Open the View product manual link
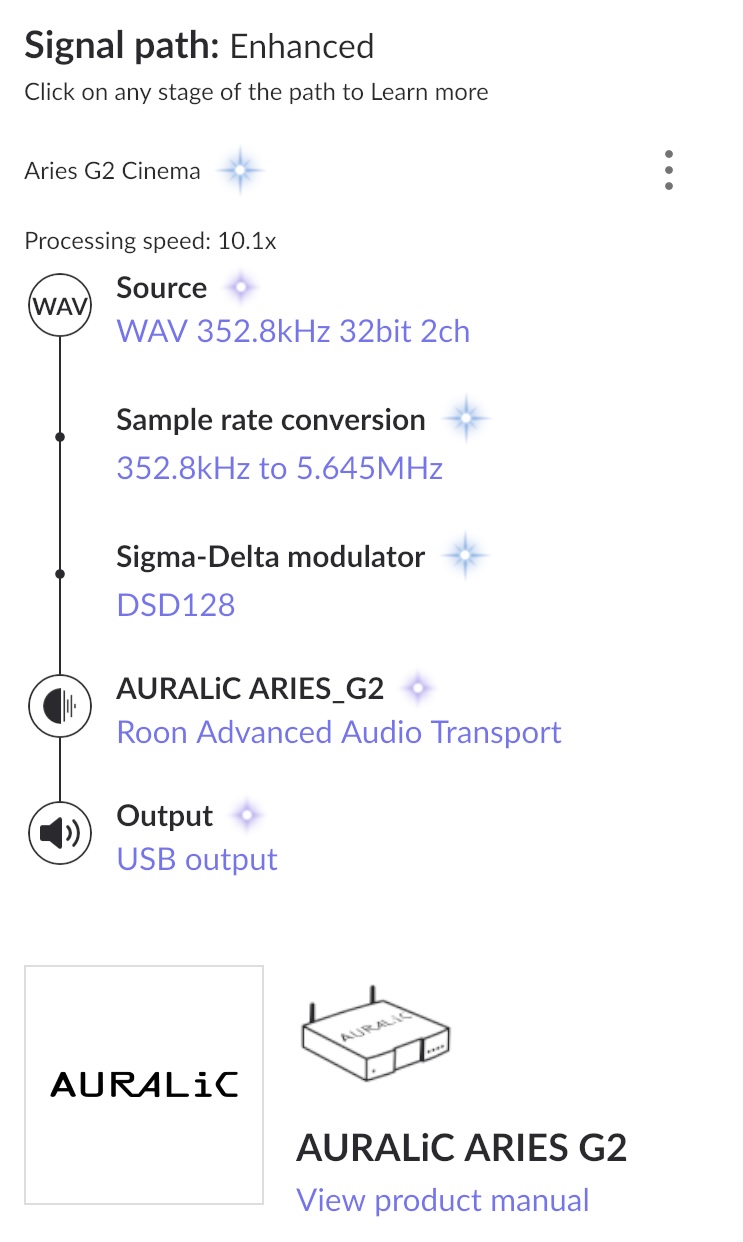743x1242 pixels. point(443,1199)
